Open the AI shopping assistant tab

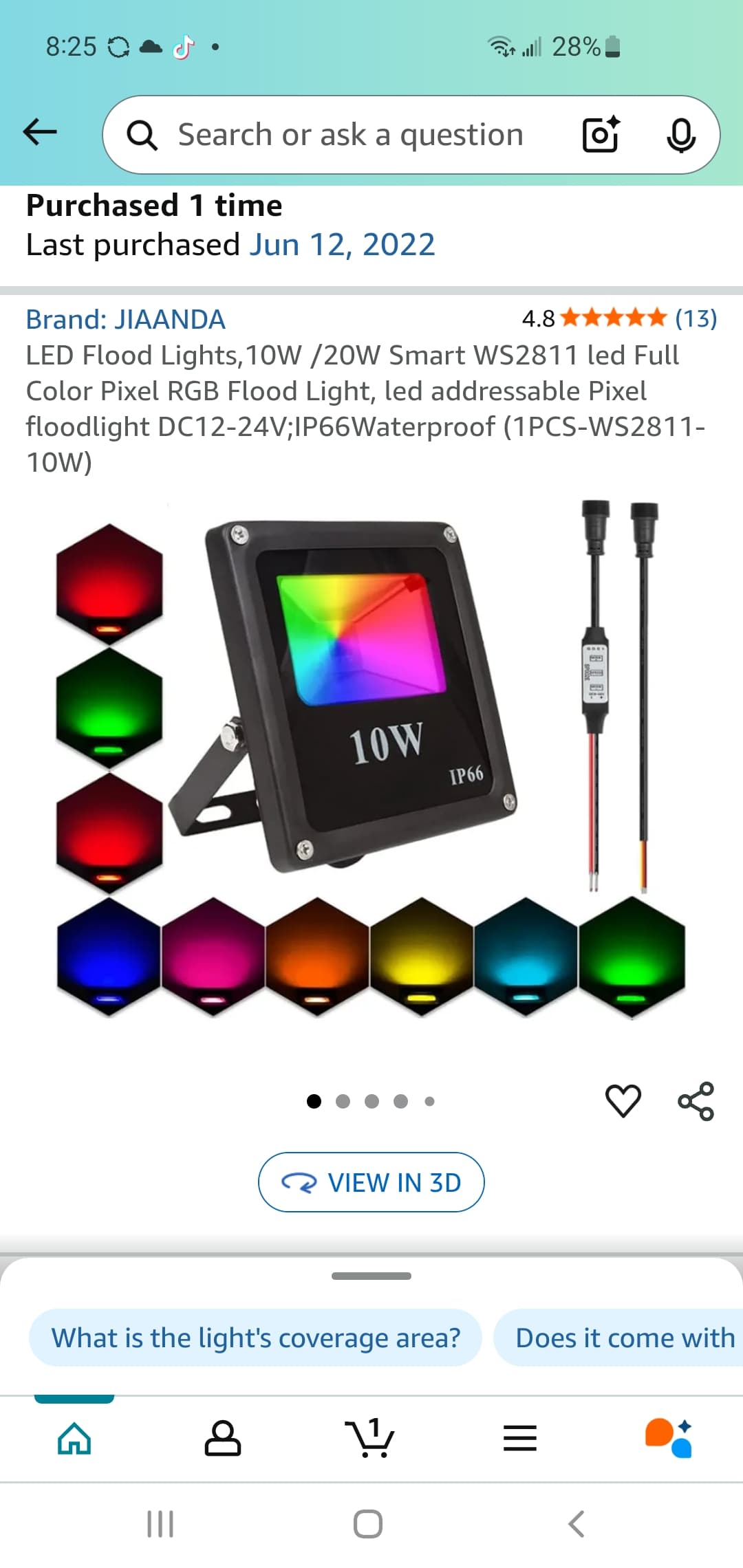tap(669, 1437)
